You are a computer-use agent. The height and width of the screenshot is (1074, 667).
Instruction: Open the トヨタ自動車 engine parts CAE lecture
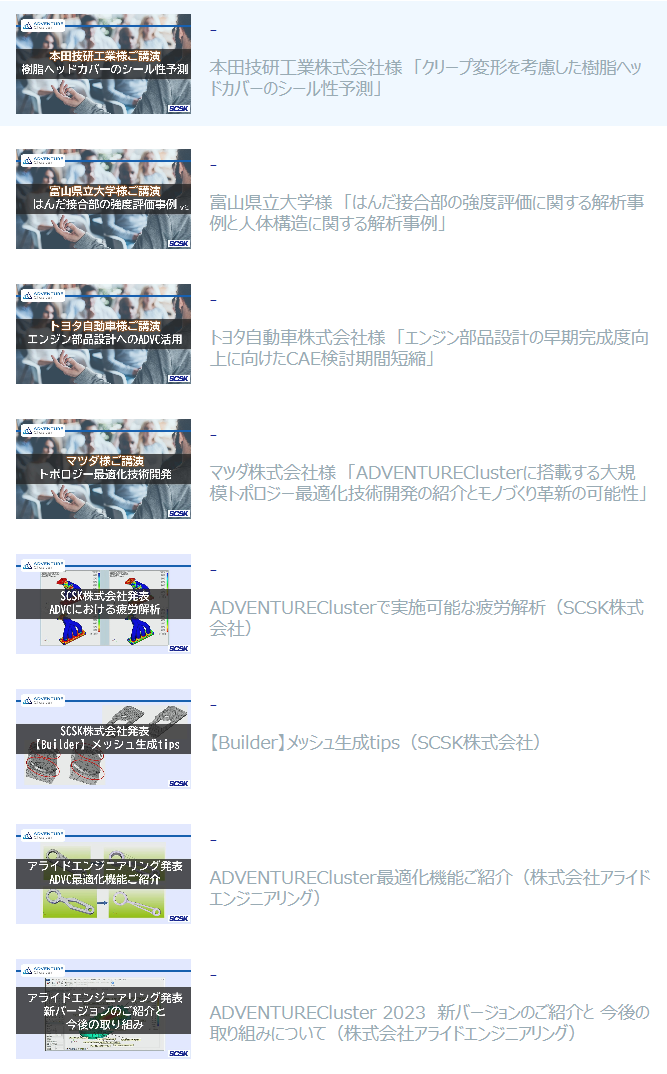click(x=429, y=348)
